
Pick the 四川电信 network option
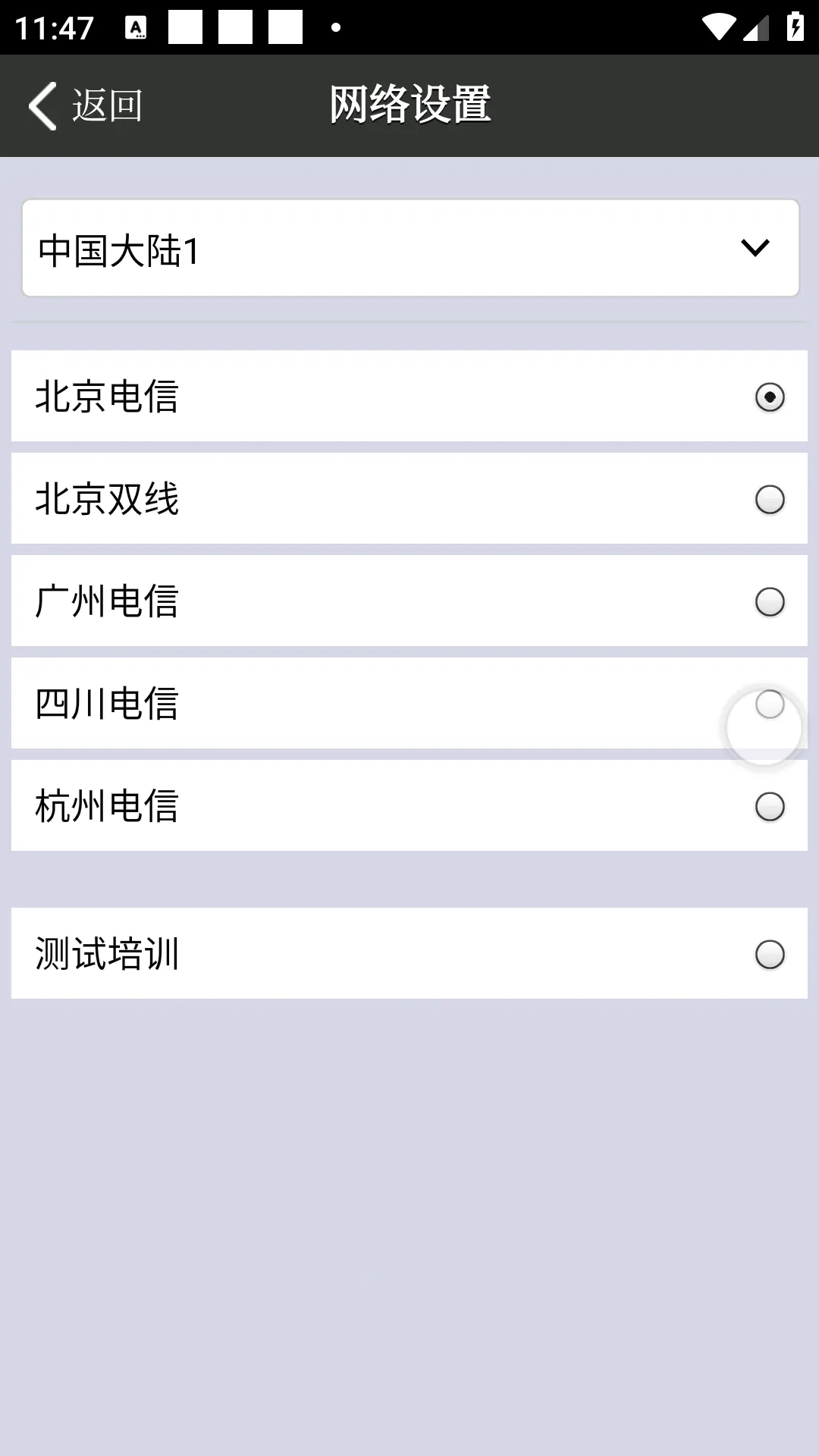tap(769, 704)
